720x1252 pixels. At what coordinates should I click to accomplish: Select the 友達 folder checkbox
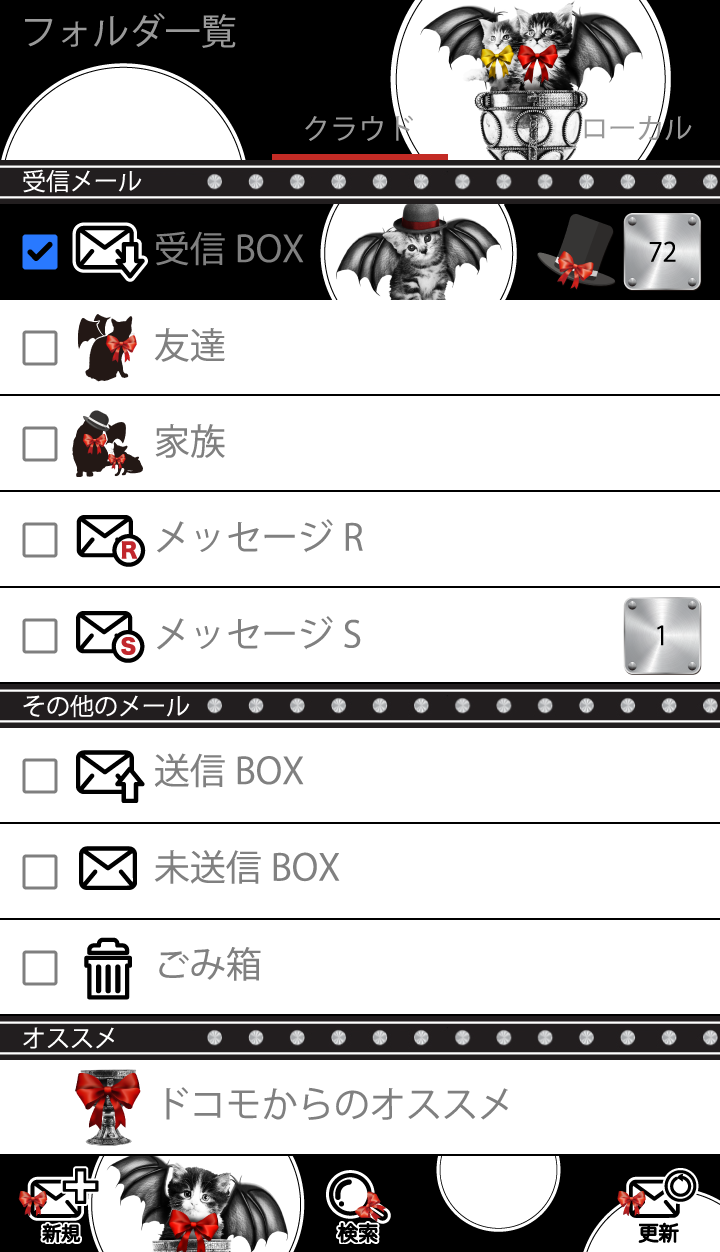[x=40, y=348]
